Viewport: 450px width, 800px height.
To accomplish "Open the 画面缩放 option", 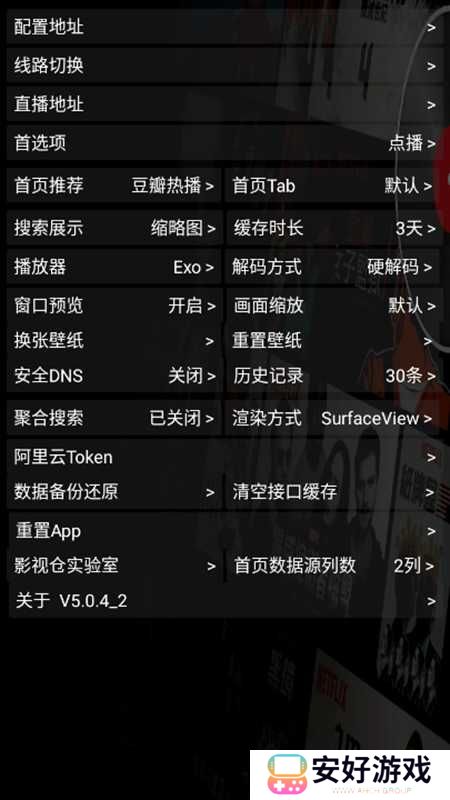I will [x=334, y=305].
